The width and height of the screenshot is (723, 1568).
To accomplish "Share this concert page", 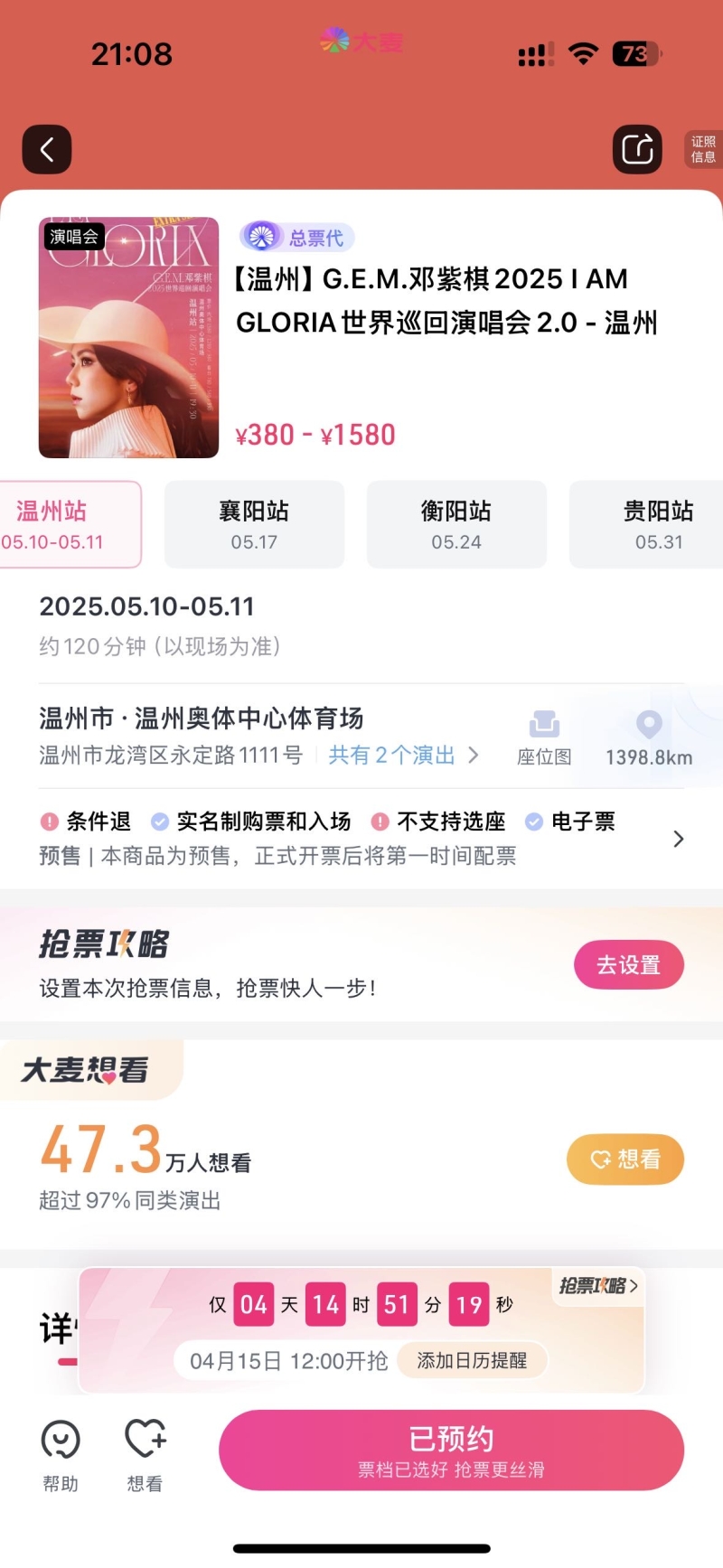I will [x=637, y=149].
